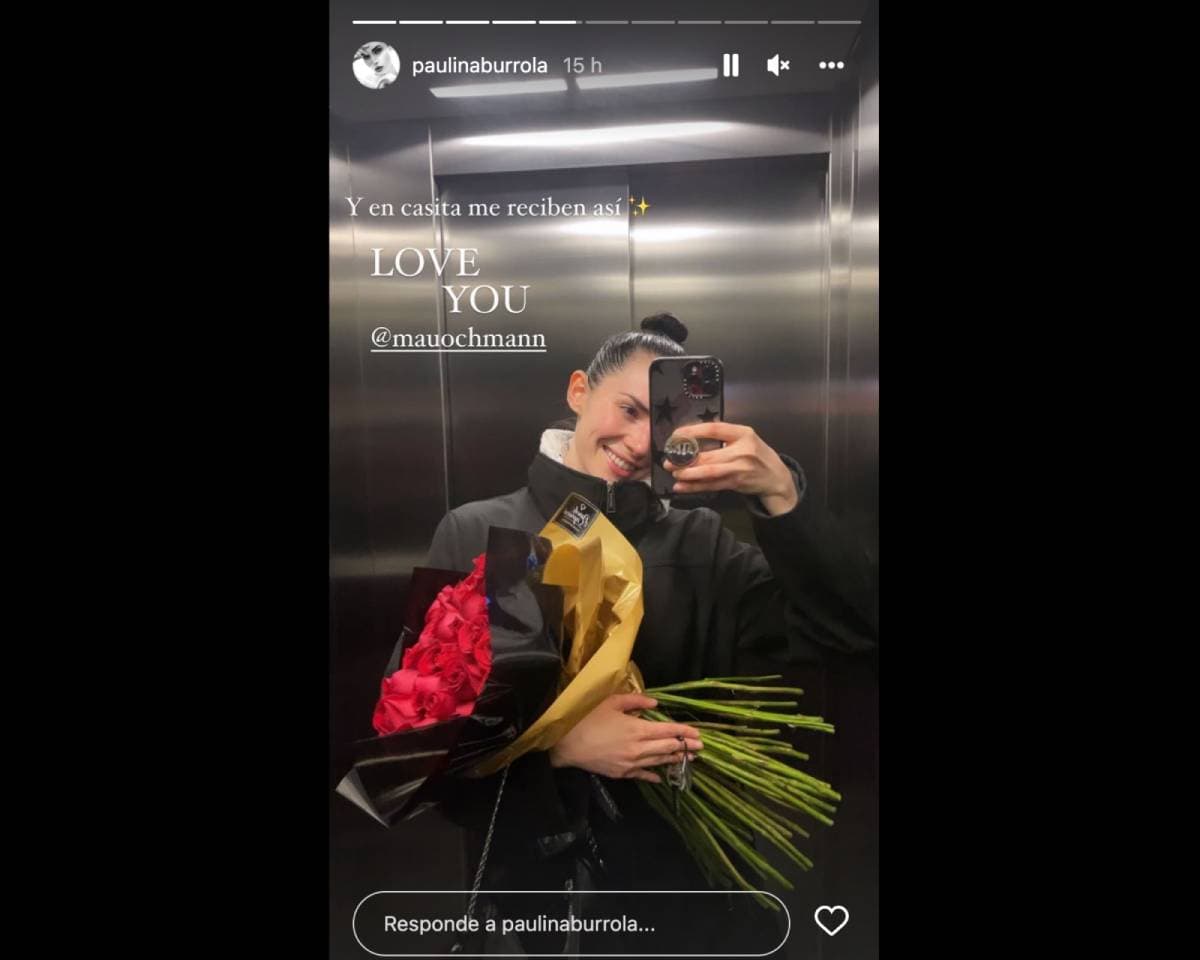Tap the paulinaburrola username
Image resolution: width=1200 pixels, height=960 pixels.
click(479, 66)
